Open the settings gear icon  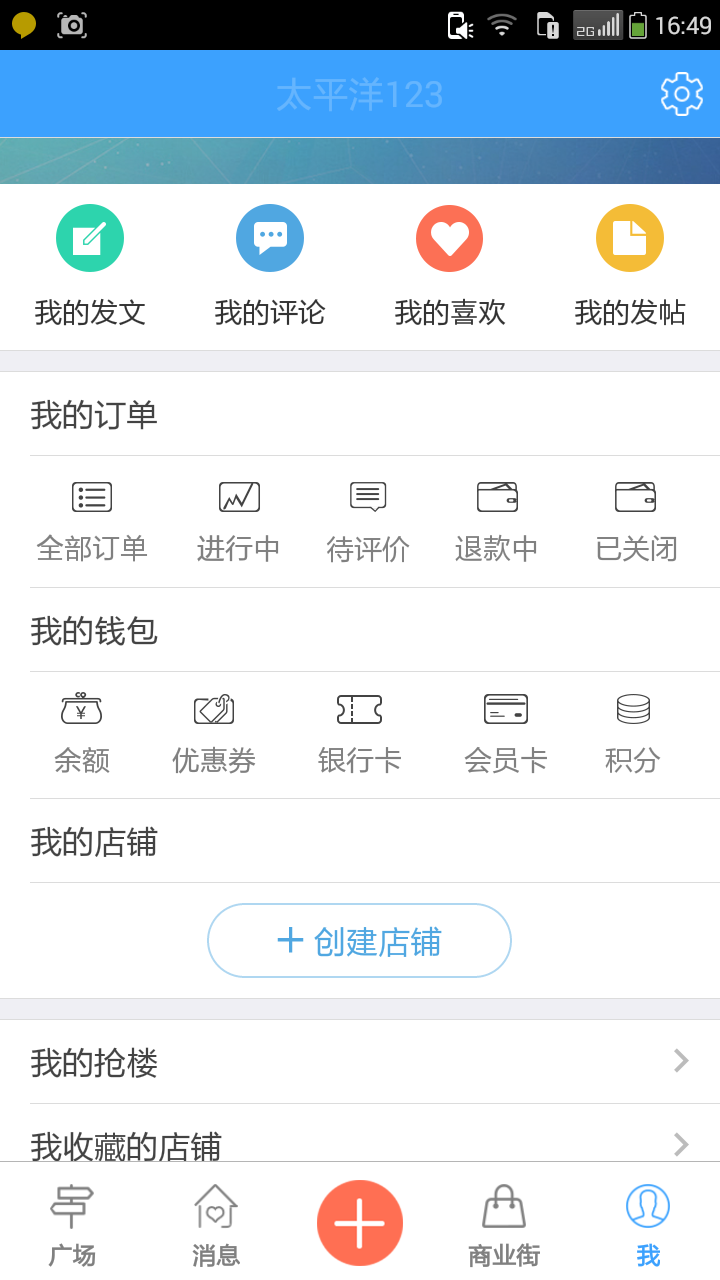click(x=682, y=94)
